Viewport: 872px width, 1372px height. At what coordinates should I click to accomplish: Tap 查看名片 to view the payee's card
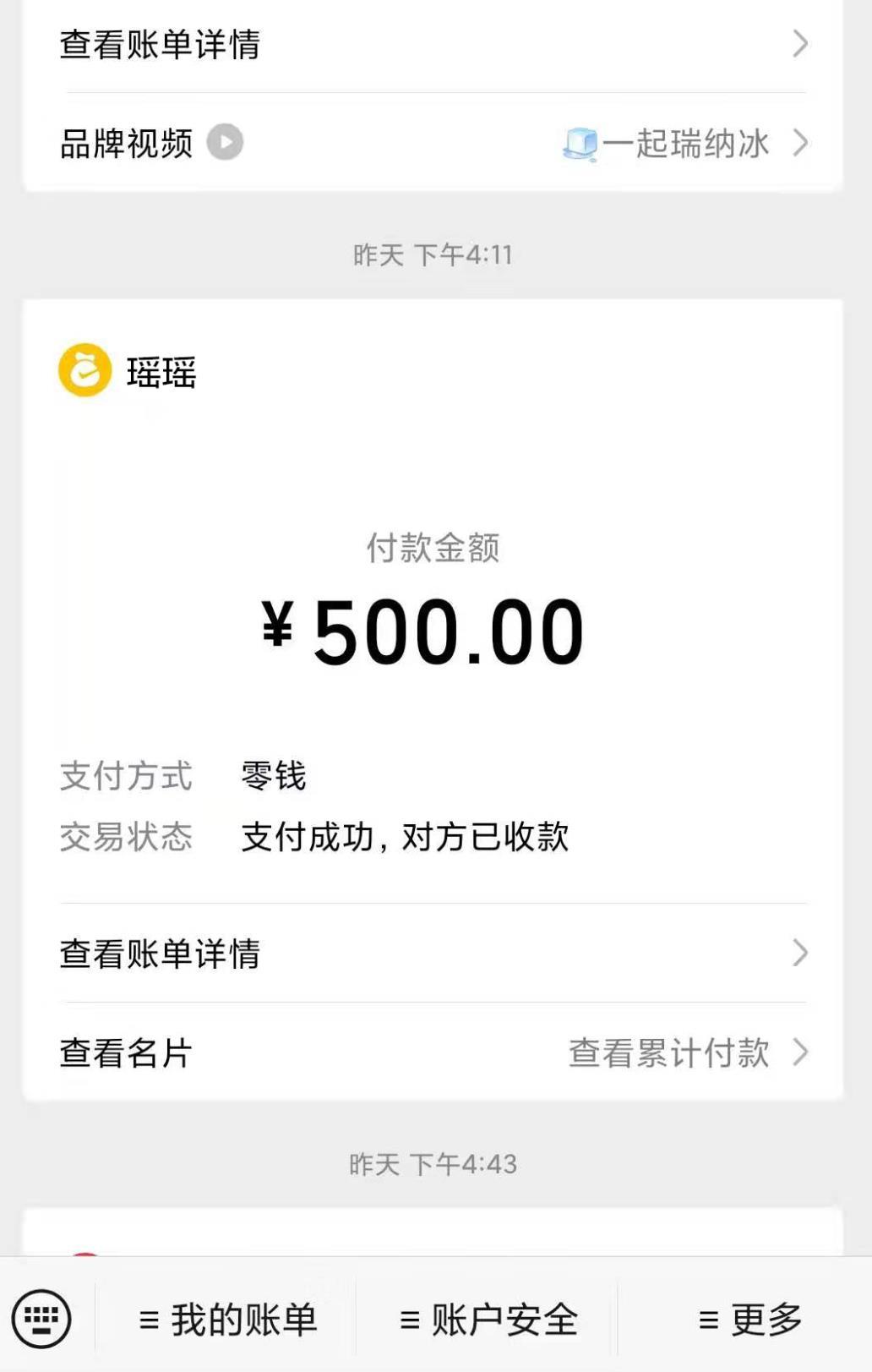(127, 1053)
